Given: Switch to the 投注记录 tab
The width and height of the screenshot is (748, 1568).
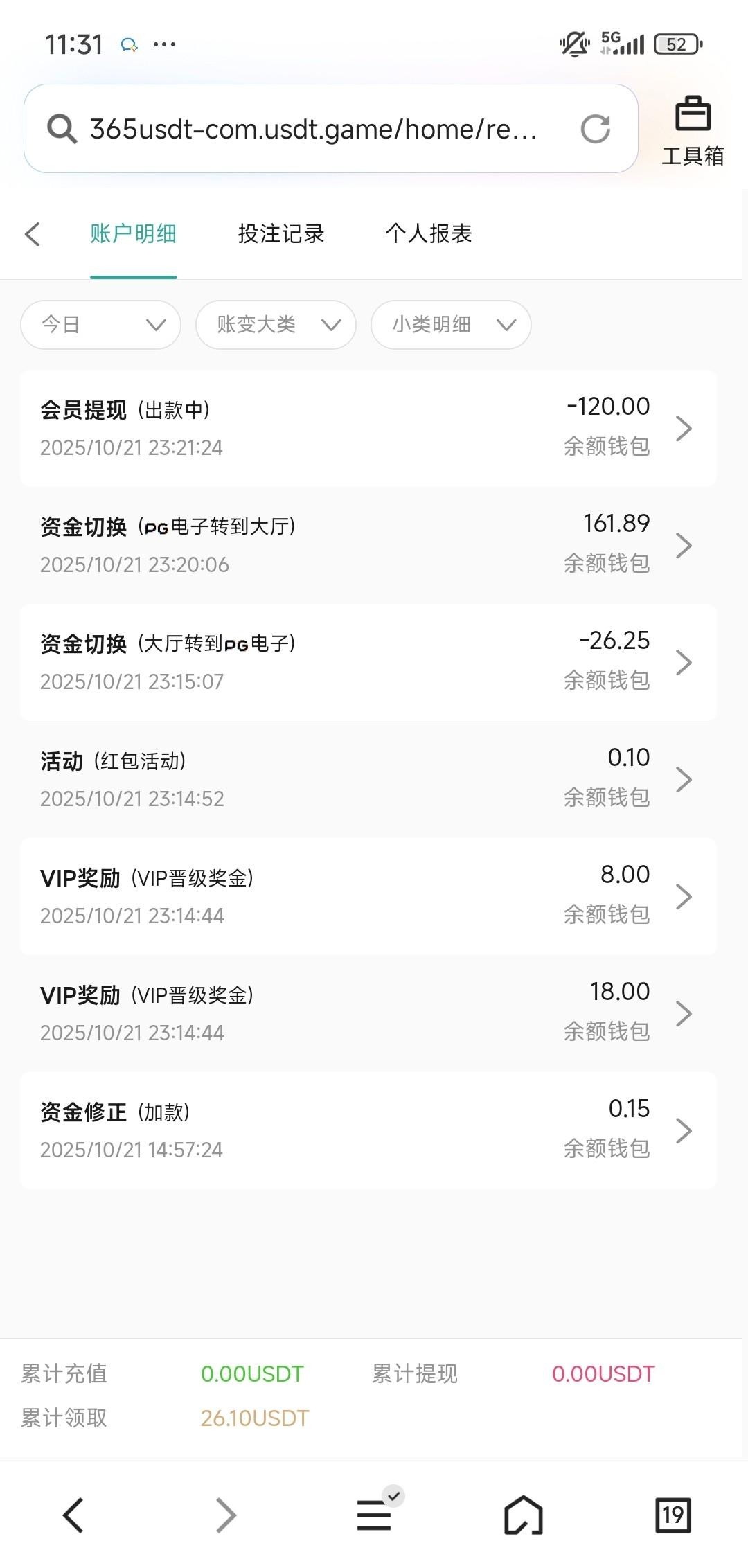Looking at the screenshot, I should point(280,234).
